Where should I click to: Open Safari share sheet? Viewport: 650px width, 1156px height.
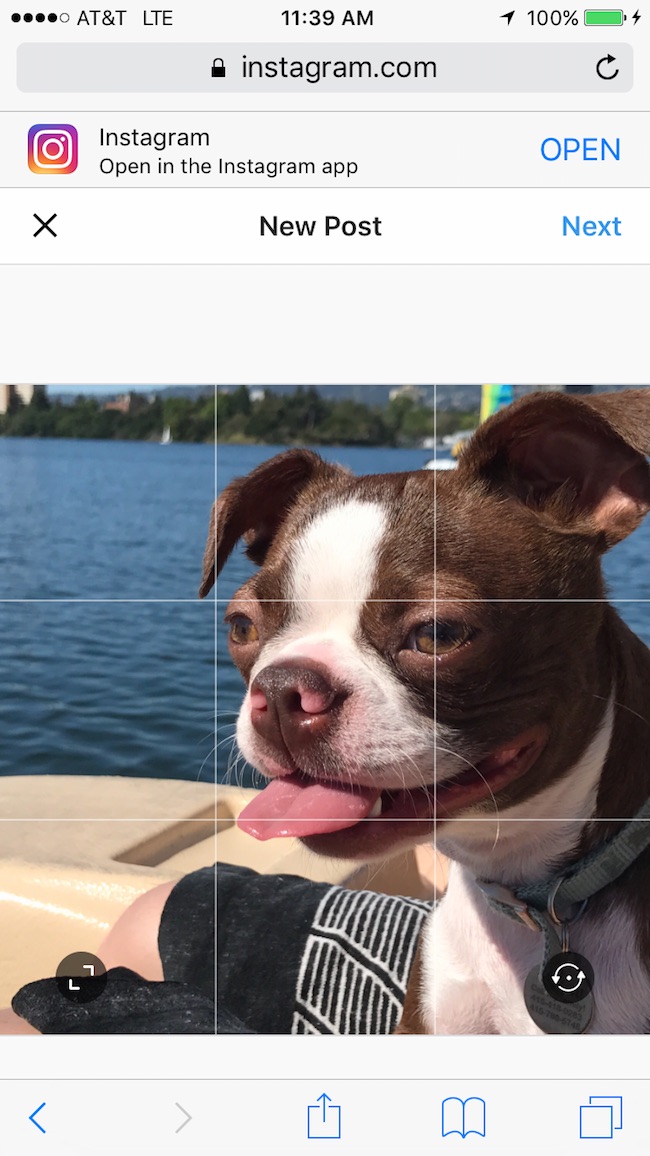[x=324, y=1116]
